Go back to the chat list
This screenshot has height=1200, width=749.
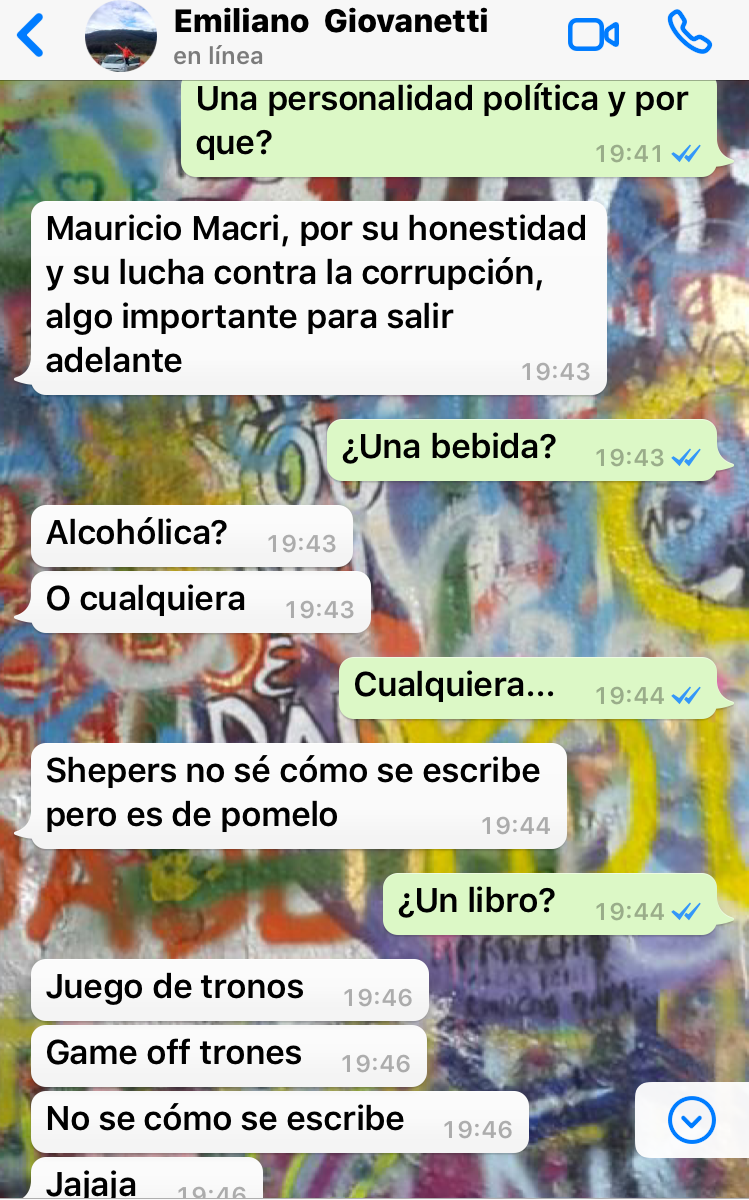tap(32, 36)
